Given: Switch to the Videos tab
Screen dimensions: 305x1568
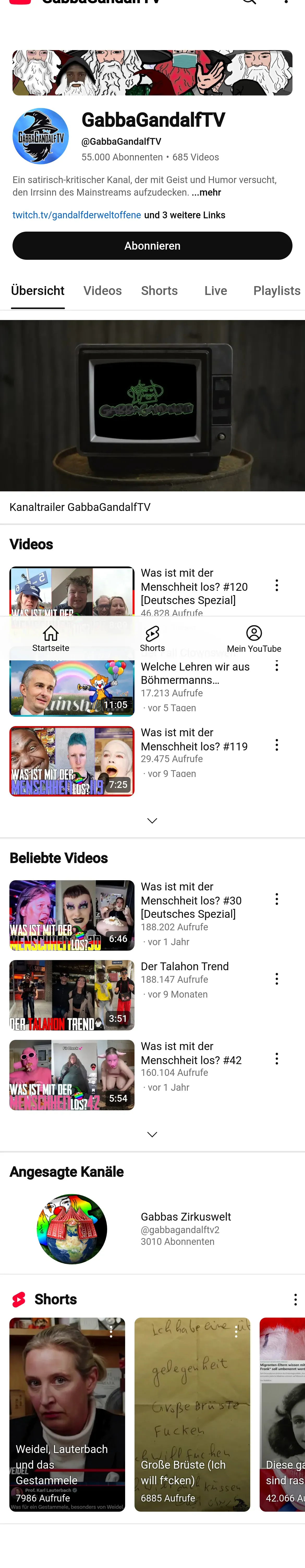Looking at the screenshot, I should click(x=102, y=291).
